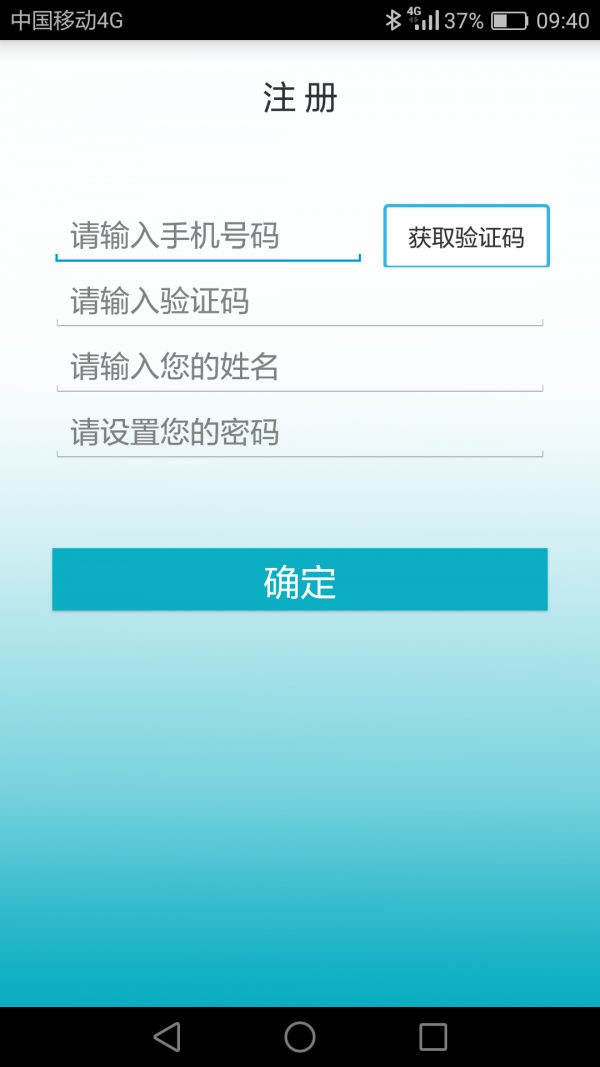Tap the 请设置您的密码 password field
Image resolution: width=600 pixels, height=1067 pixels.
tap(299, 433)
